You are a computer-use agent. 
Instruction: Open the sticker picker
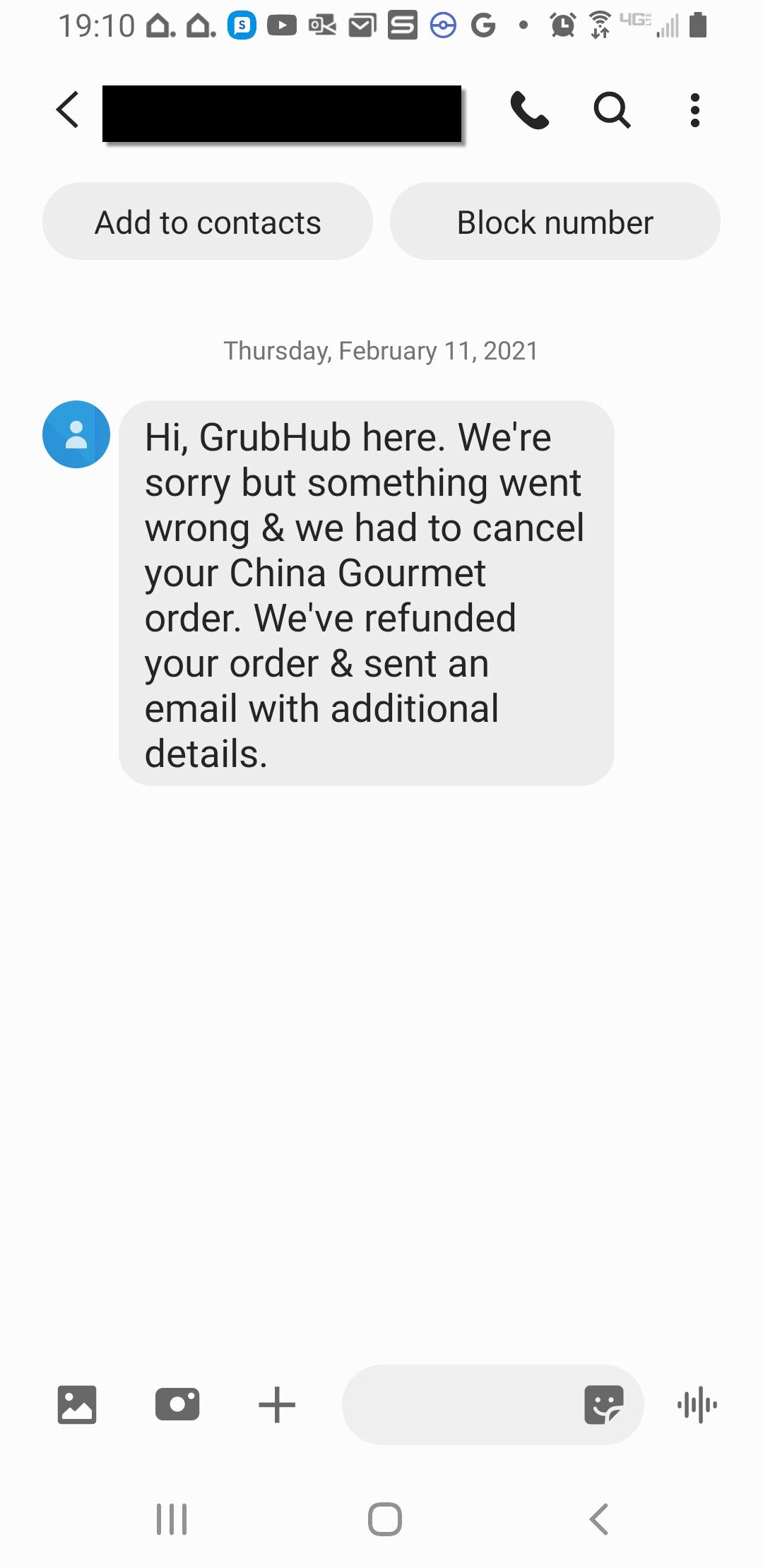603,1404
